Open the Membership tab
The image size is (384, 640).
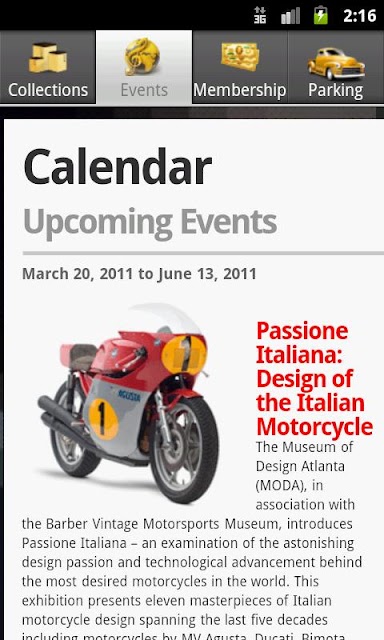pos(240,67)
